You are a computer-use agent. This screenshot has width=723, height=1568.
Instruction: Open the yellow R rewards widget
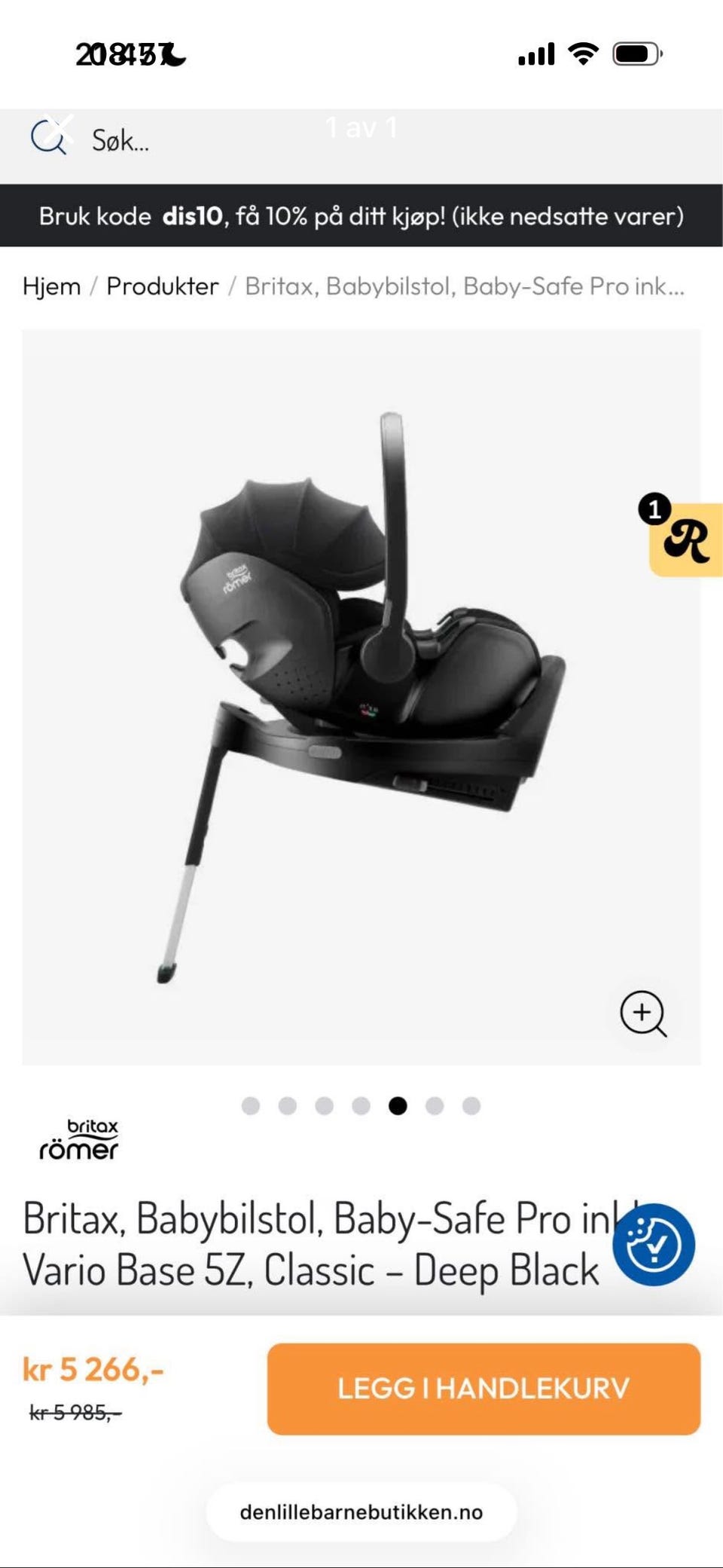tap(685, 539)
